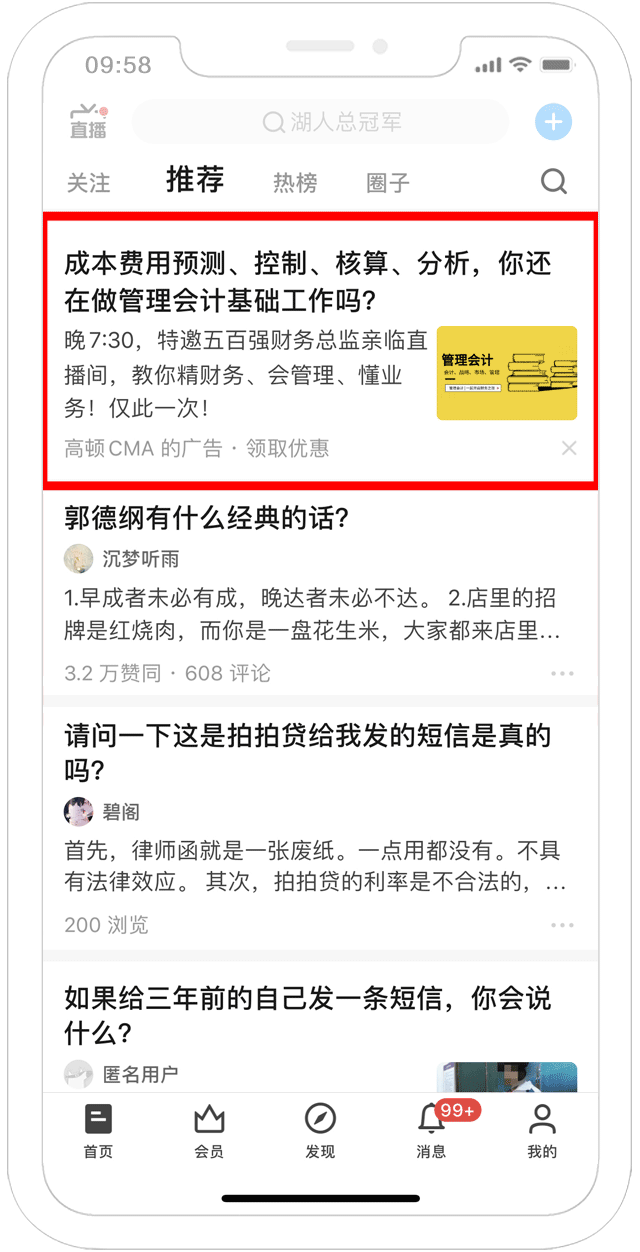Open the 我的 profile tab

(x=542, y=1131)
